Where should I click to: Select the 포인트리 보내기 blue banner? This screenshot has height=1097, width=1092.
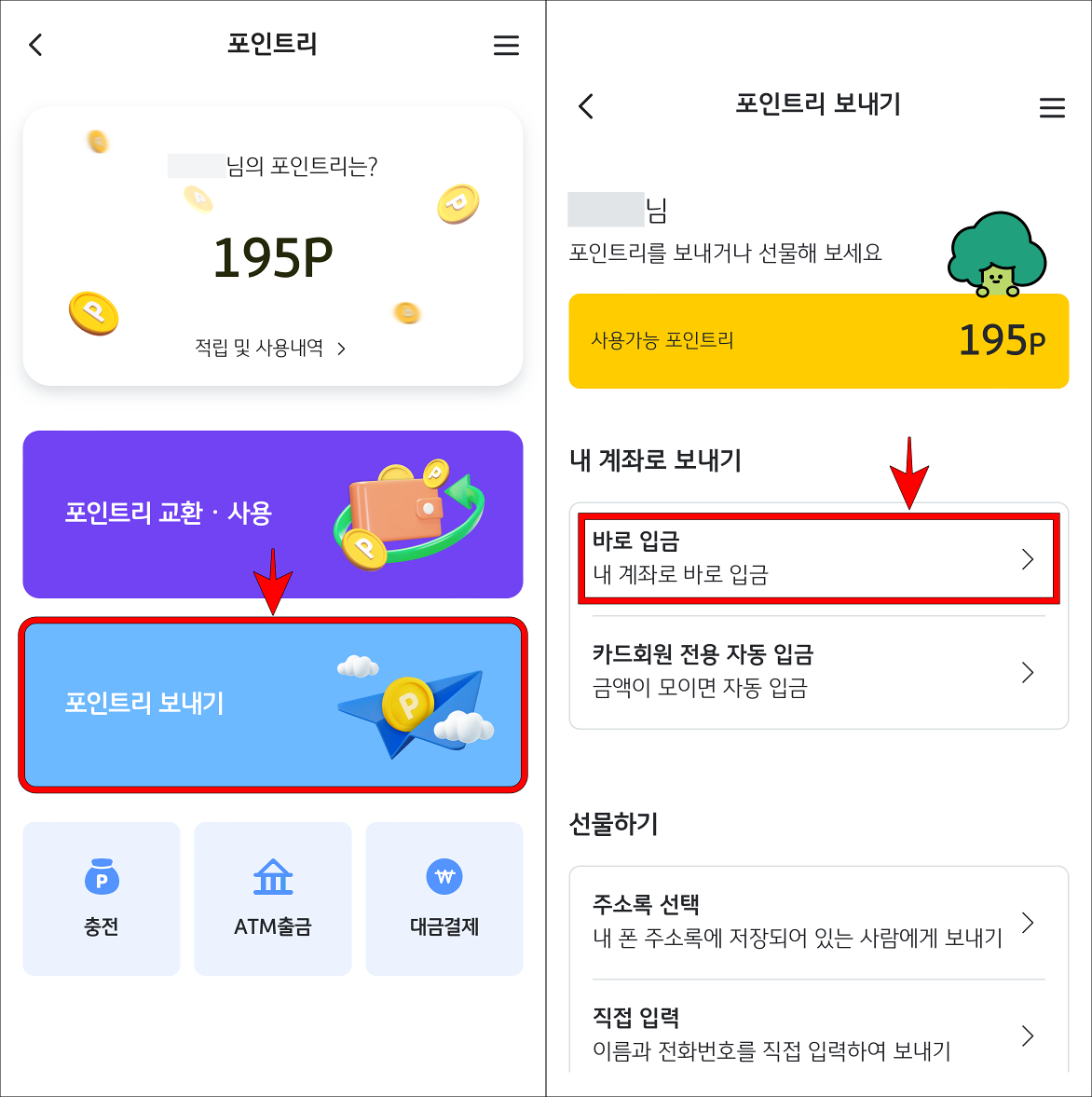tap(273, 705)
